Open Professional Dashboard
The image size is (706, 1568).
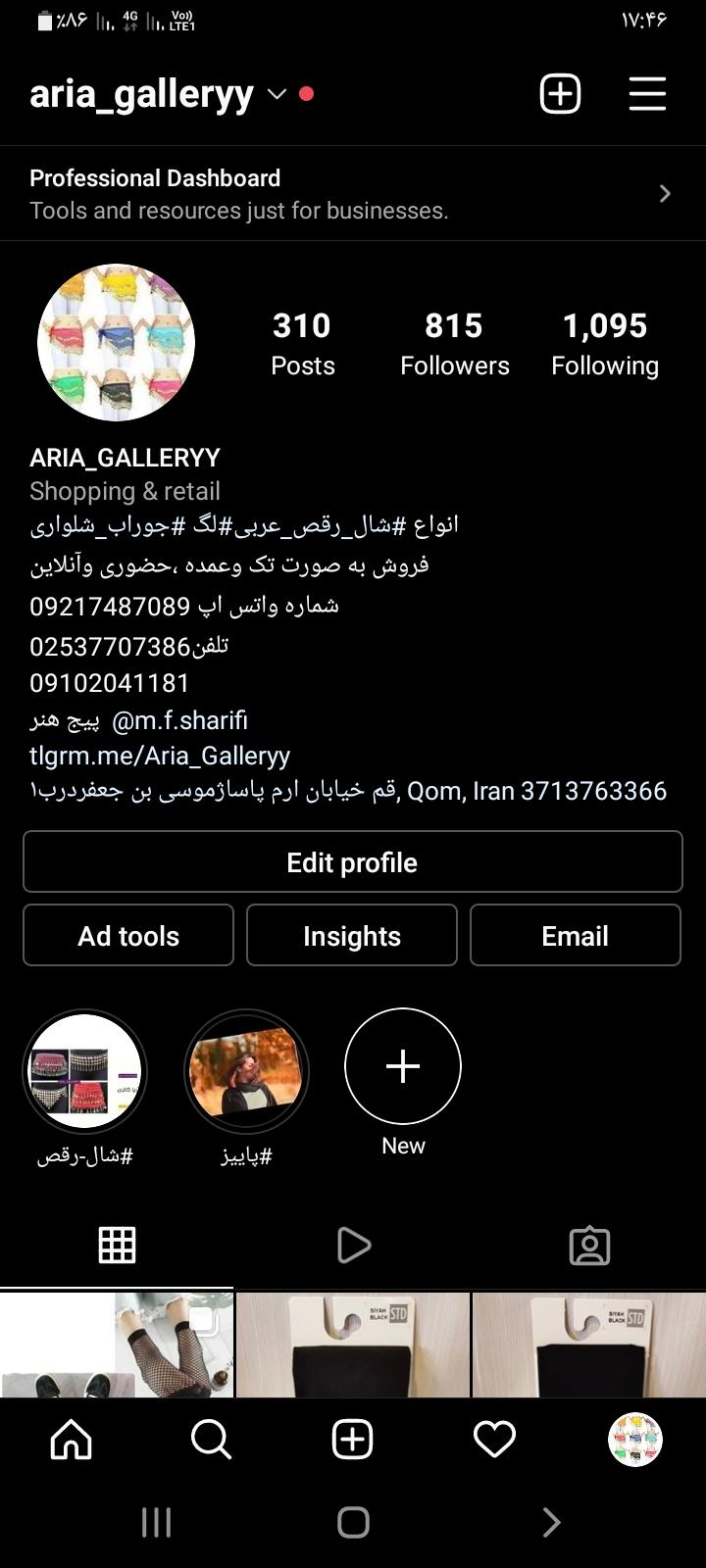[x=353, y=193]
